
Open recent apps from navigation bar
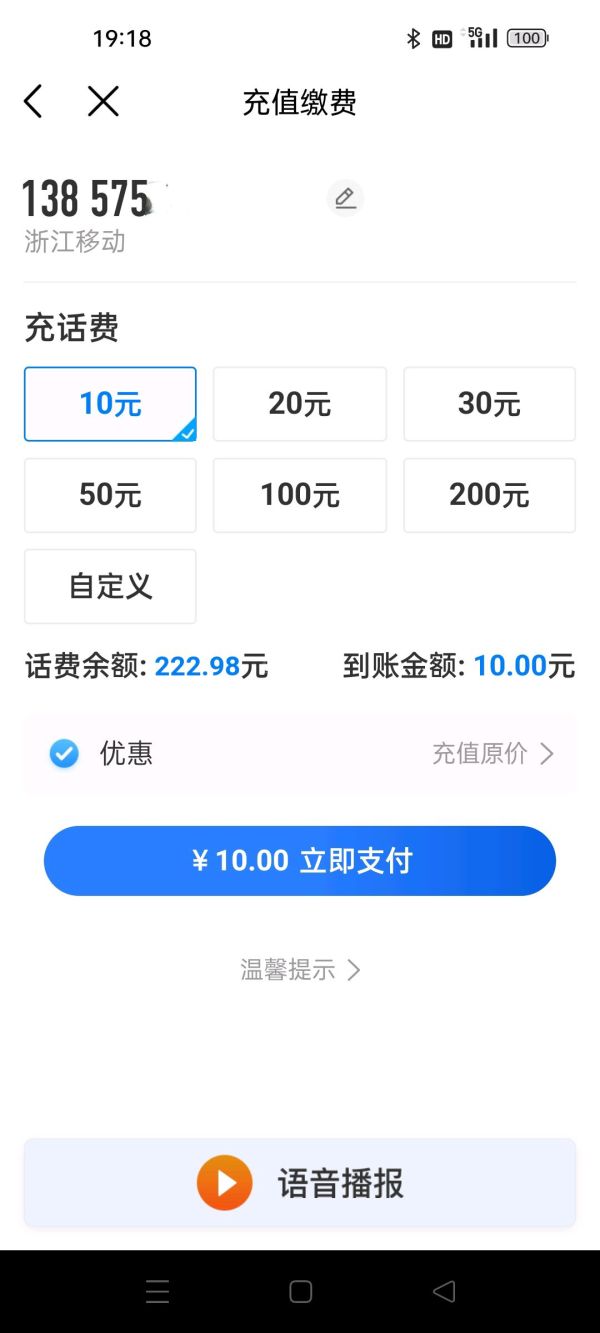pos(157,1291)
